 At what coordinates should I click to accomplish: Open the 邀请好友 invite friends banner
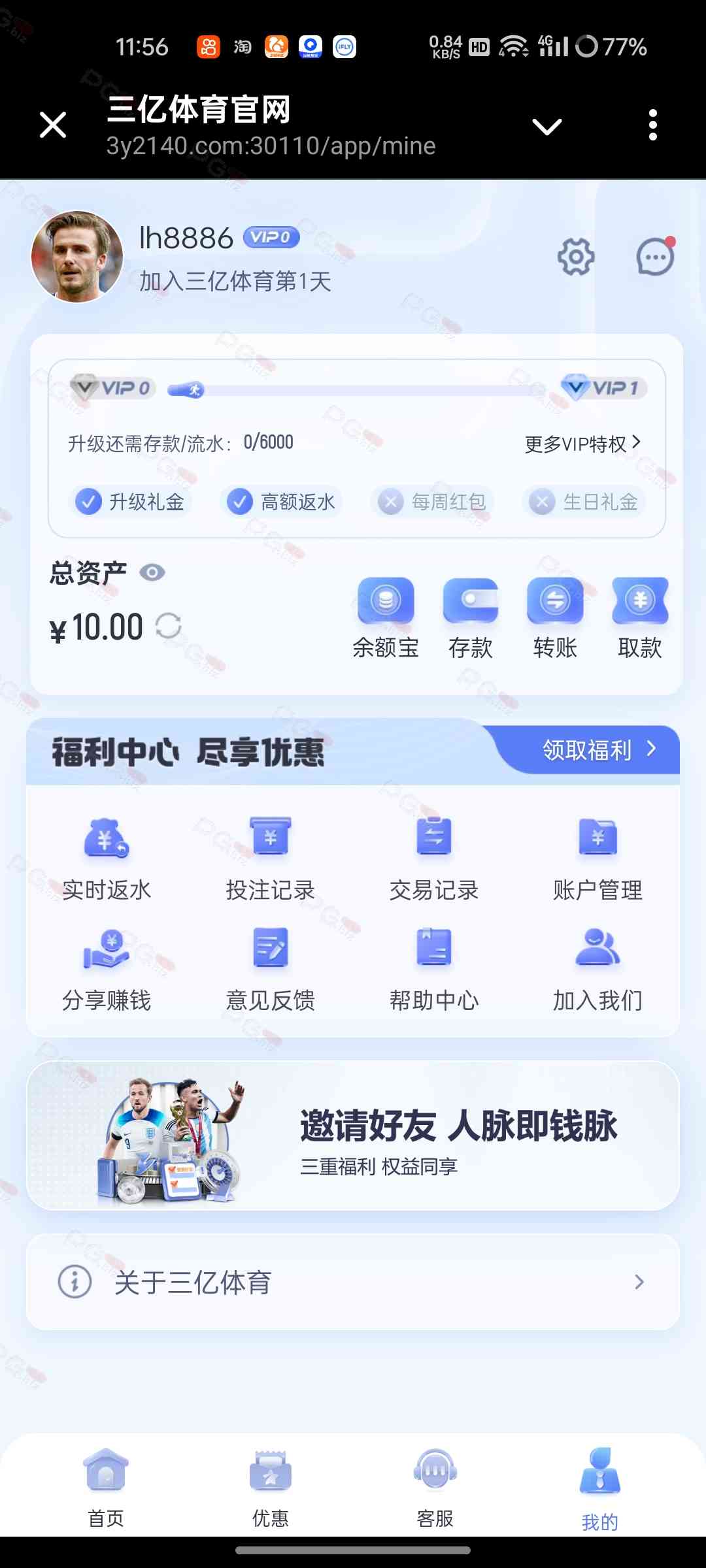(x=353, y=1135)
